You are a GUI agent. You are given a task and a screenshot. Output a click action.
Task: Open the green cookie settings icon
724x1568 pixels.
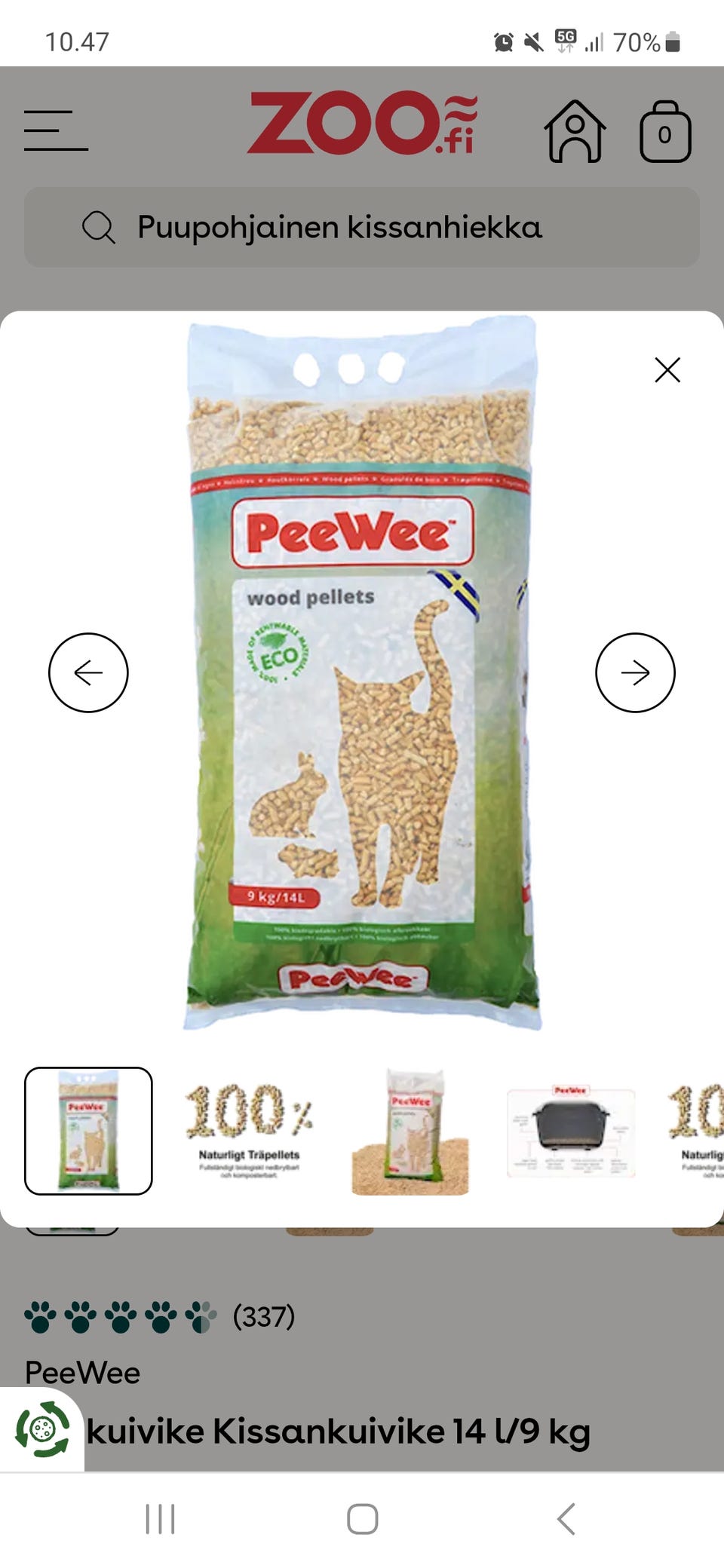pos(42,1429)
